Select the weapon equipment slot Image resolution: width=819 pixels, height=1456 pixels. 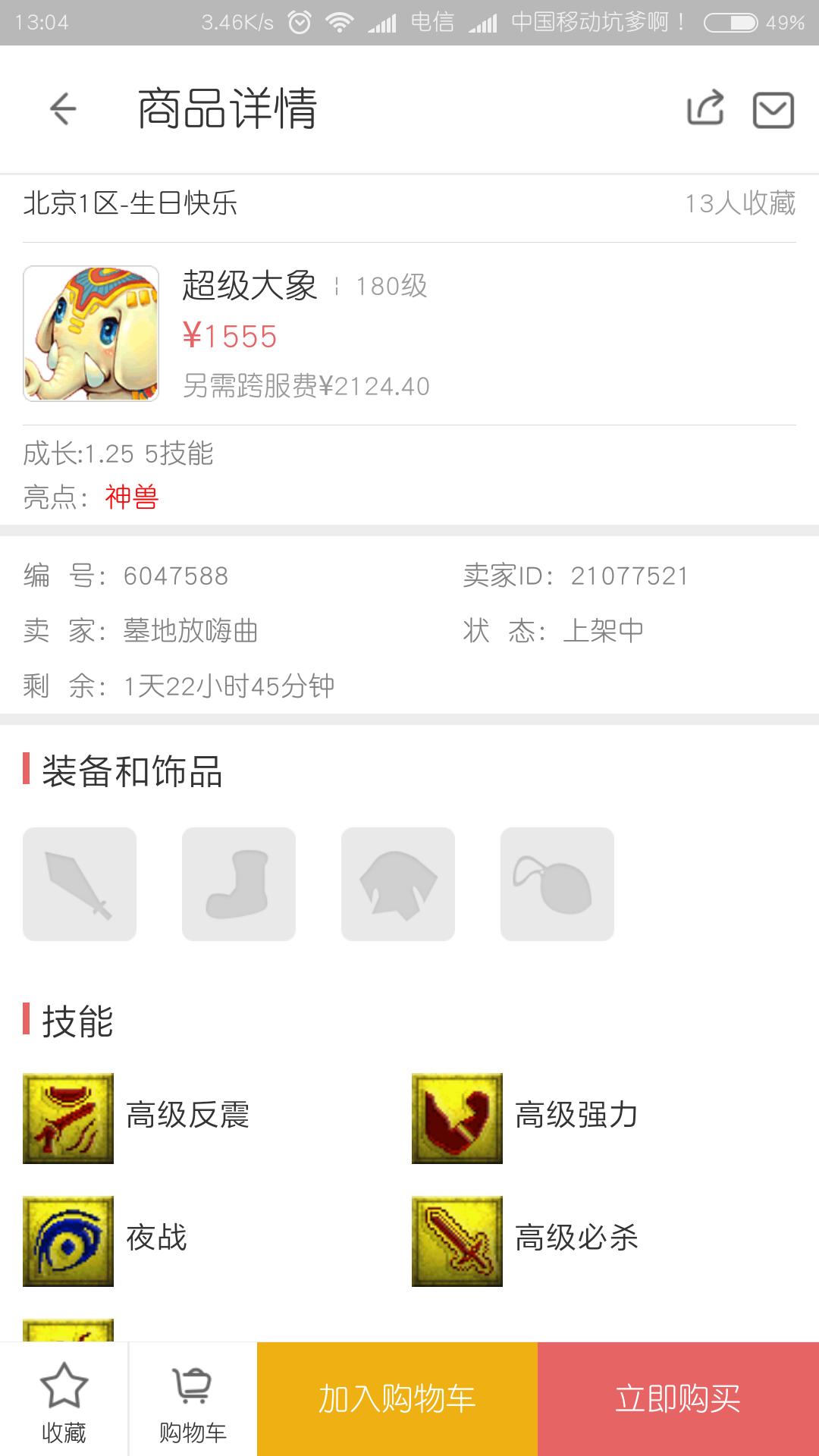coord(80,884)
